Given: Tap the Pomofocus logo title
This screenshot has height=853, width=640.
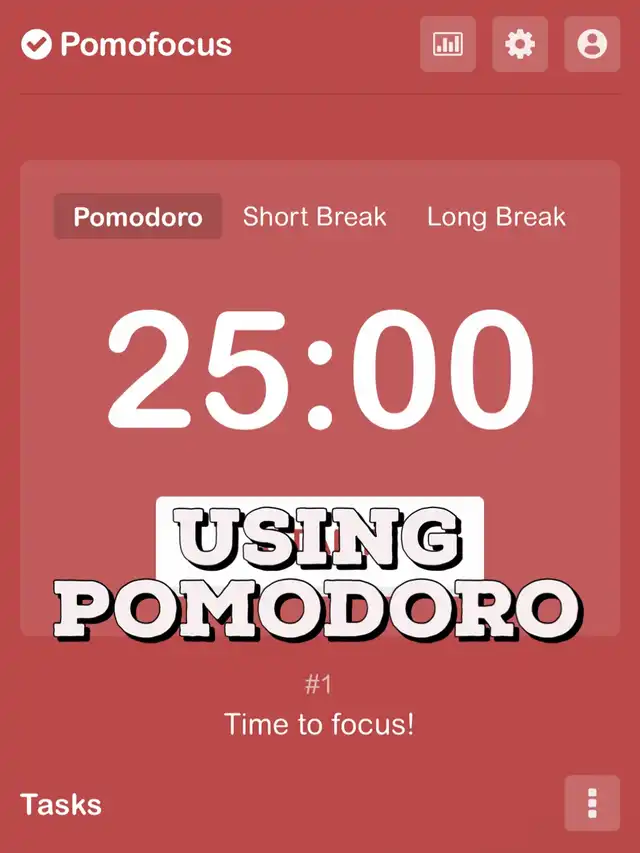Looking at the screenshot, I should 127,44.
